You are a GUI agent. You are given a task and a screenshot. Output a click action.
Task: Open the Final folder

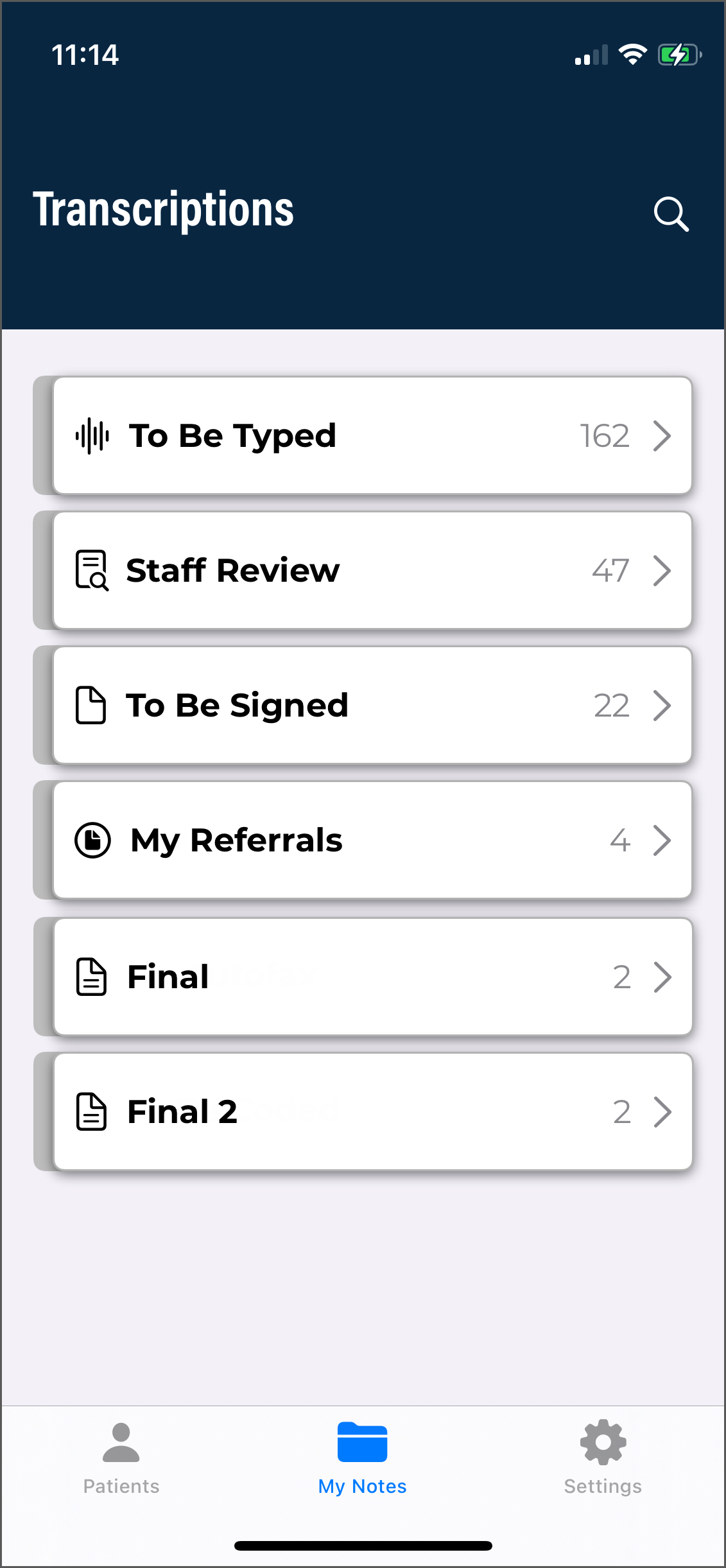point(372,977)
